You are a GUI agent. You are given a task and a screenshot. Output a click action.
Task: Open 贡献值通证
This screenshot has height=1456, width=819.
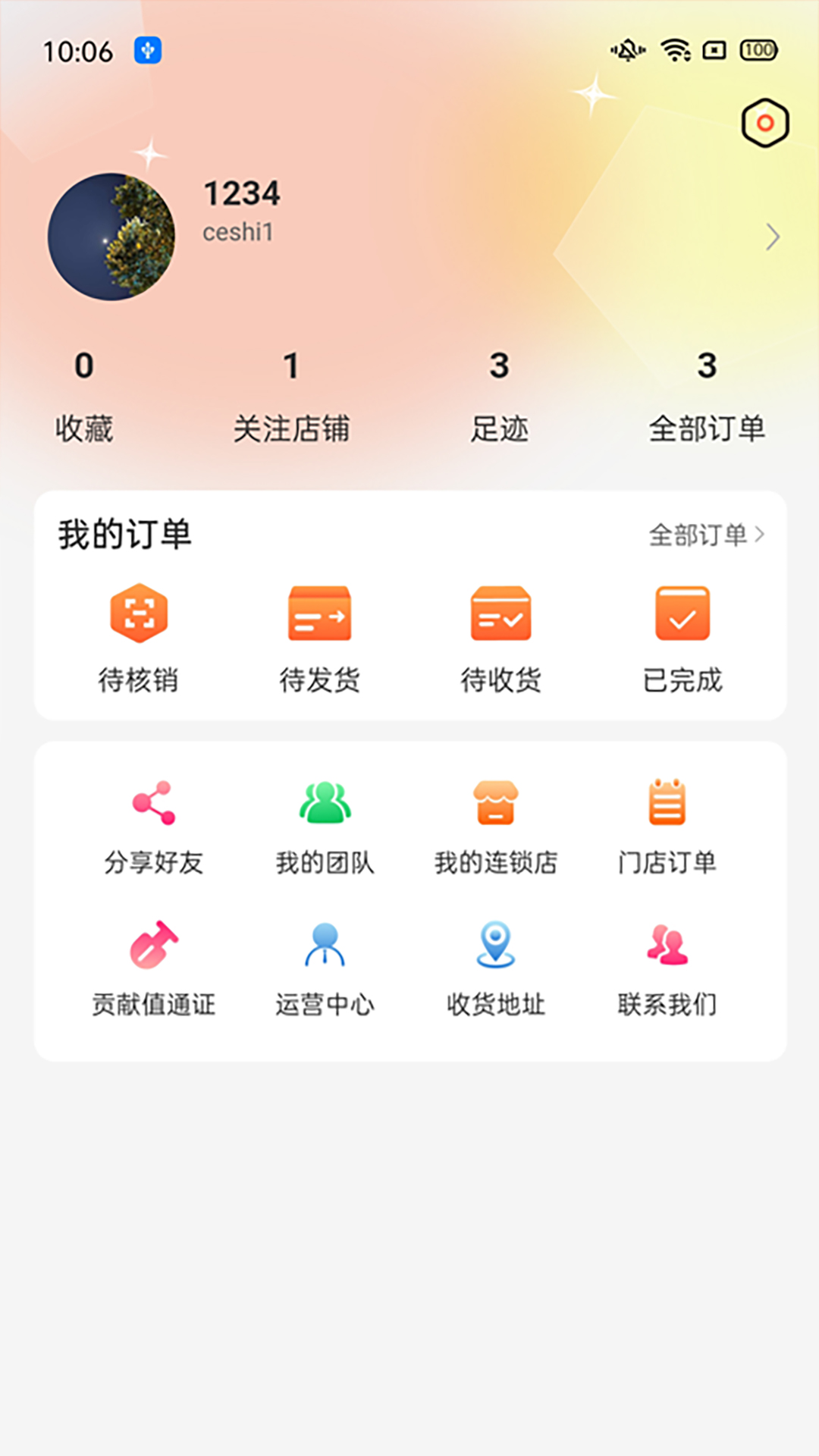[154, 968]
